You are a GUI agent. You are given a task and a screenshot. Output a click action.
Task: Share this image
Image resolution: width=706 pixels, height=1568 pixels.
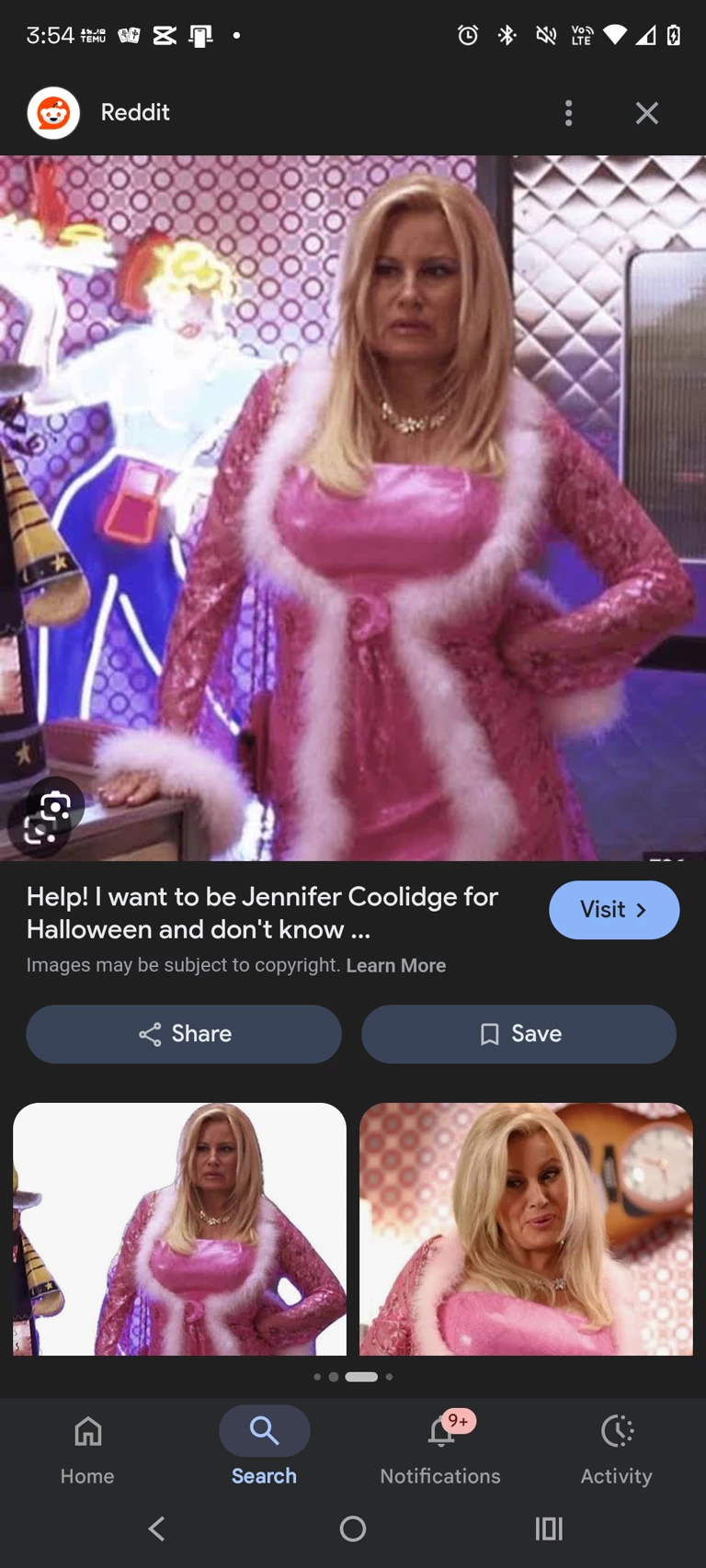pyautogui.click(x=184, y=1034)
